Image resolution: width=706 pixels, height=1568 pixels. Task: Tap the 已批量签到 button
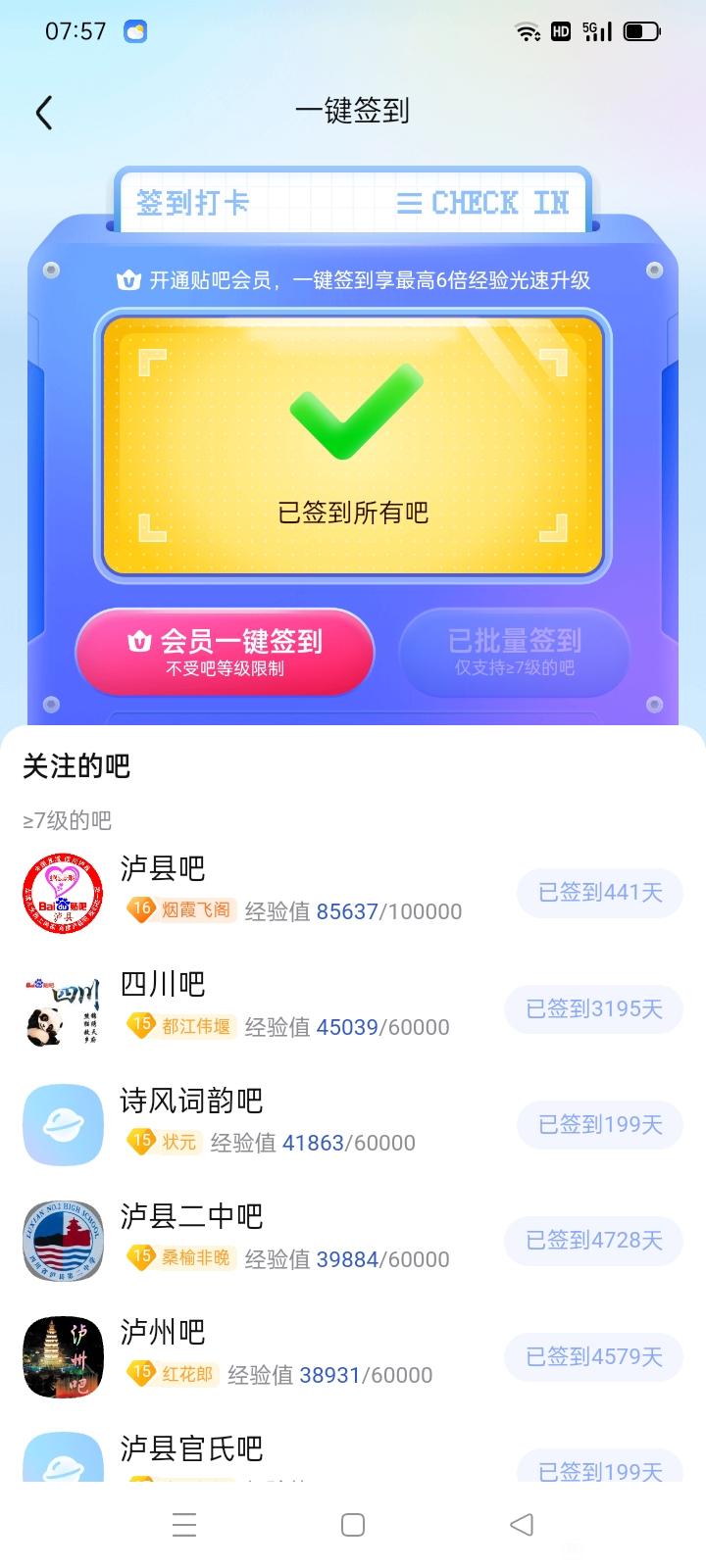point(514,652)
